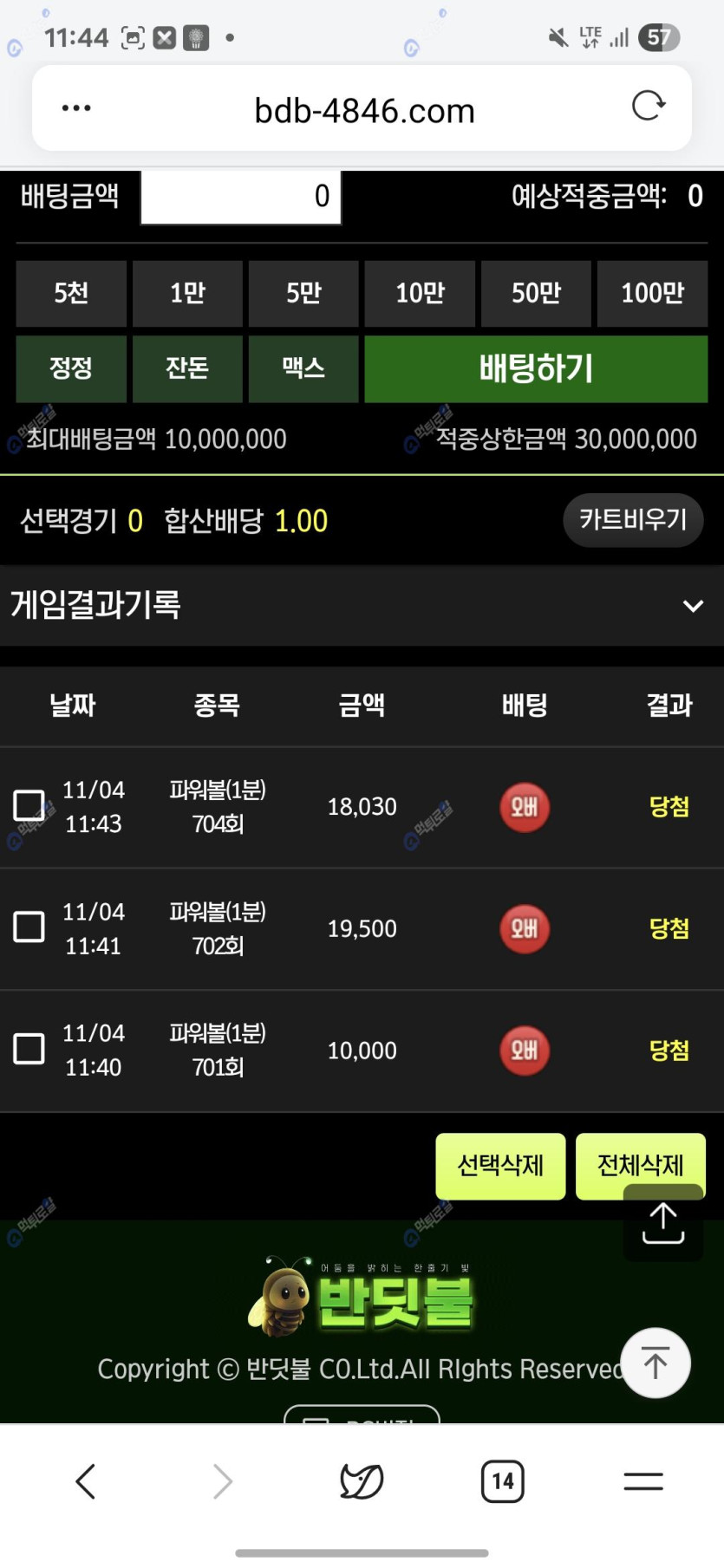Delete selected records with 선택삭제
This screenshot has height=1568, width=724.
[x=500, y=1166]
